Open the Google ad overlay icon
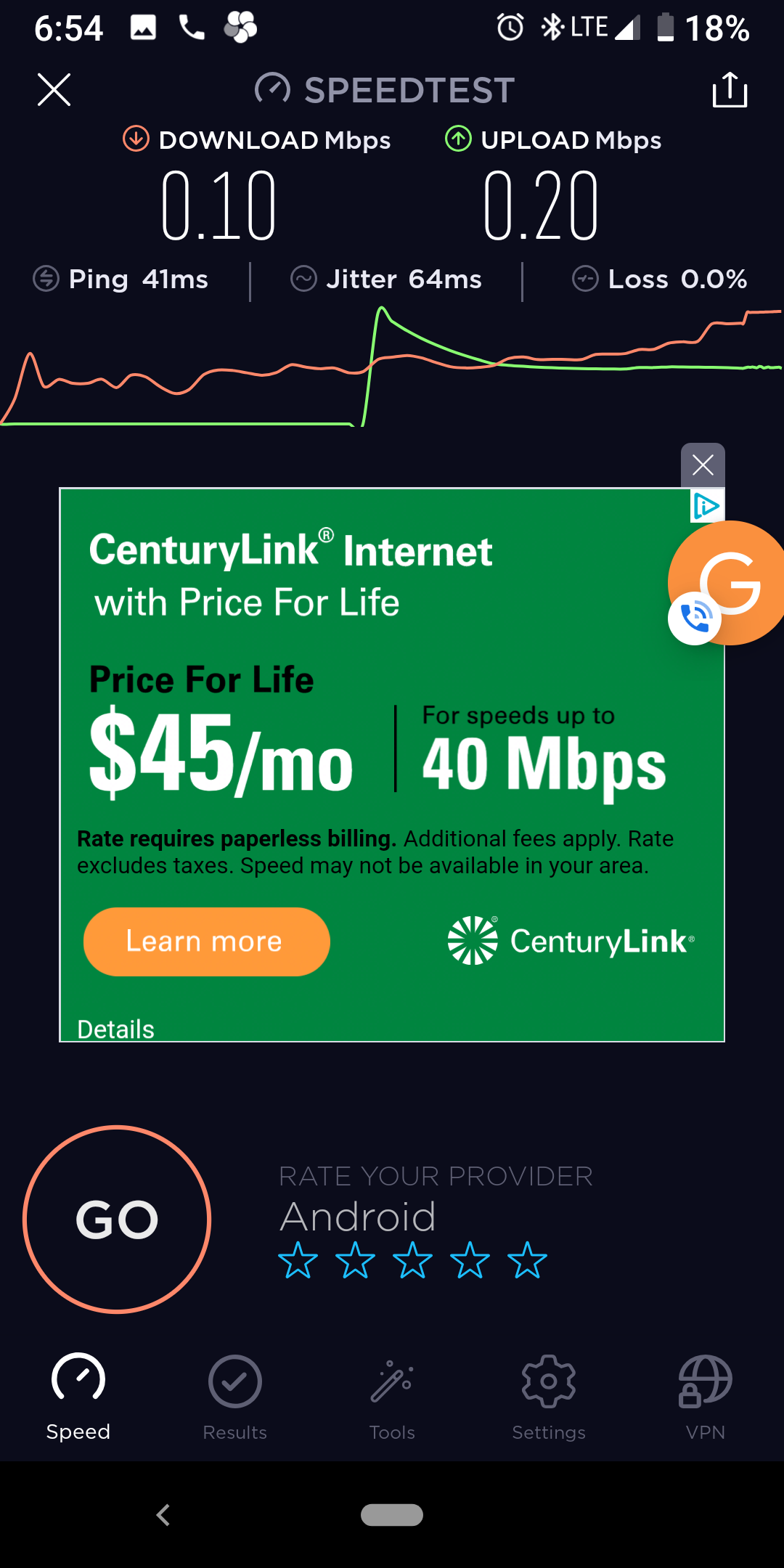The height and width of the screenshot is (1568, 784). click(728, 583)
